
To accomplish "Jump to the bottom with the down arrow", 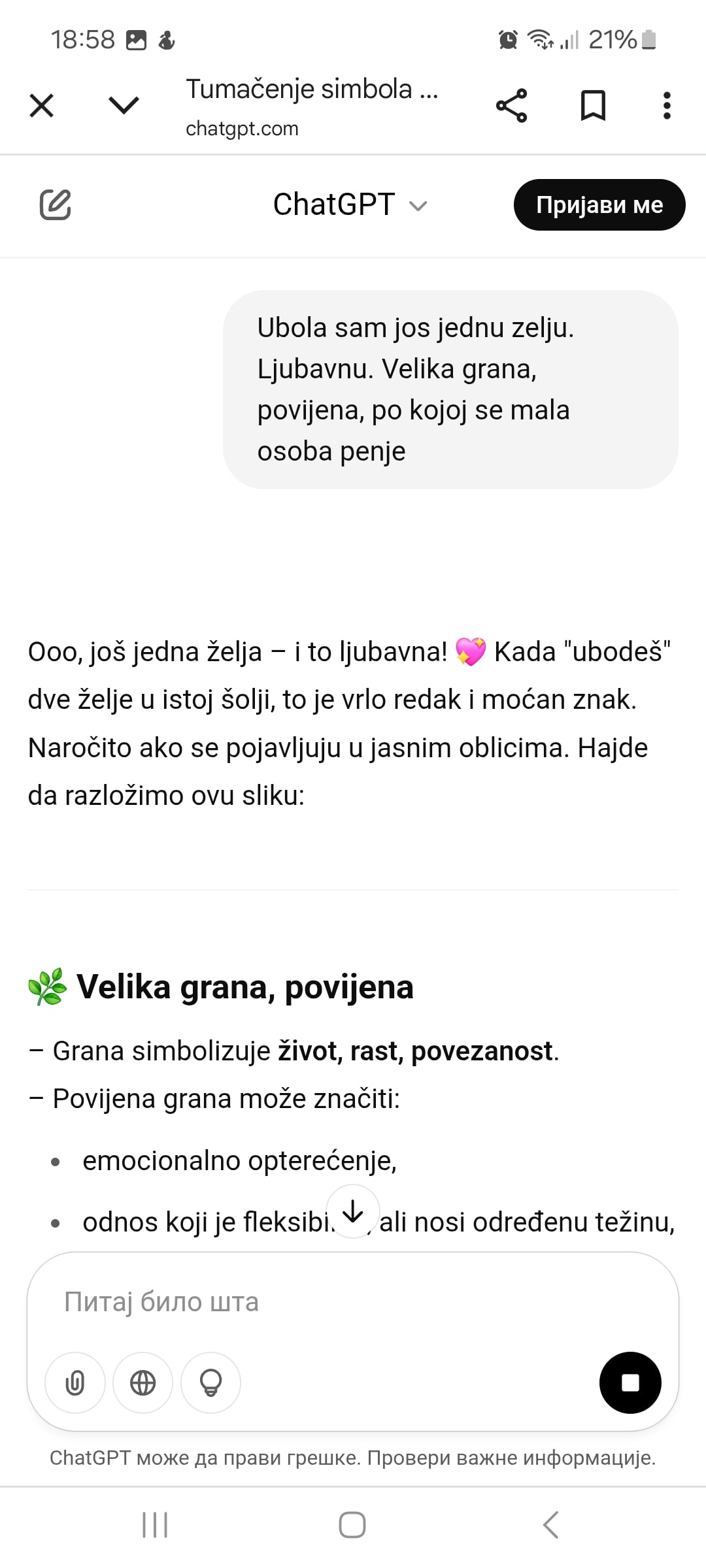I will point(353,1212).
